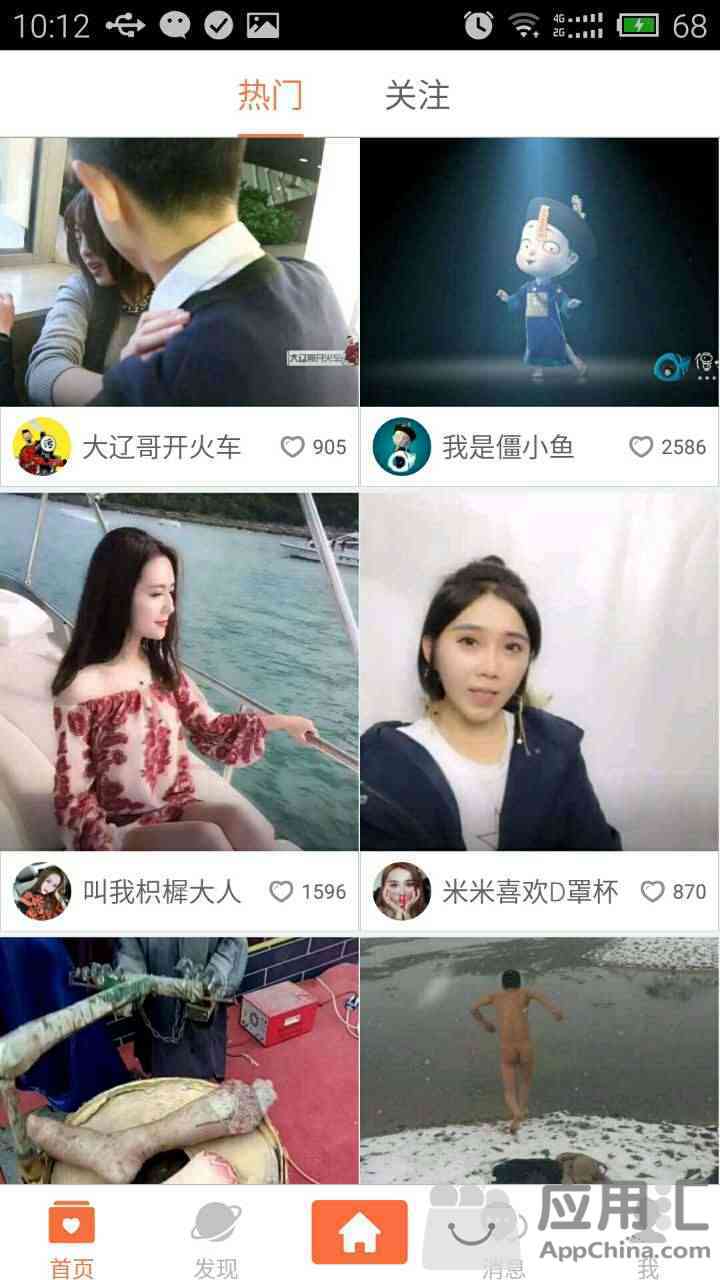The height and width of the screenshot is (1280, 720).
Task: View 大辽哥开火车's profile avatar
Action: [x=42, y=446]
